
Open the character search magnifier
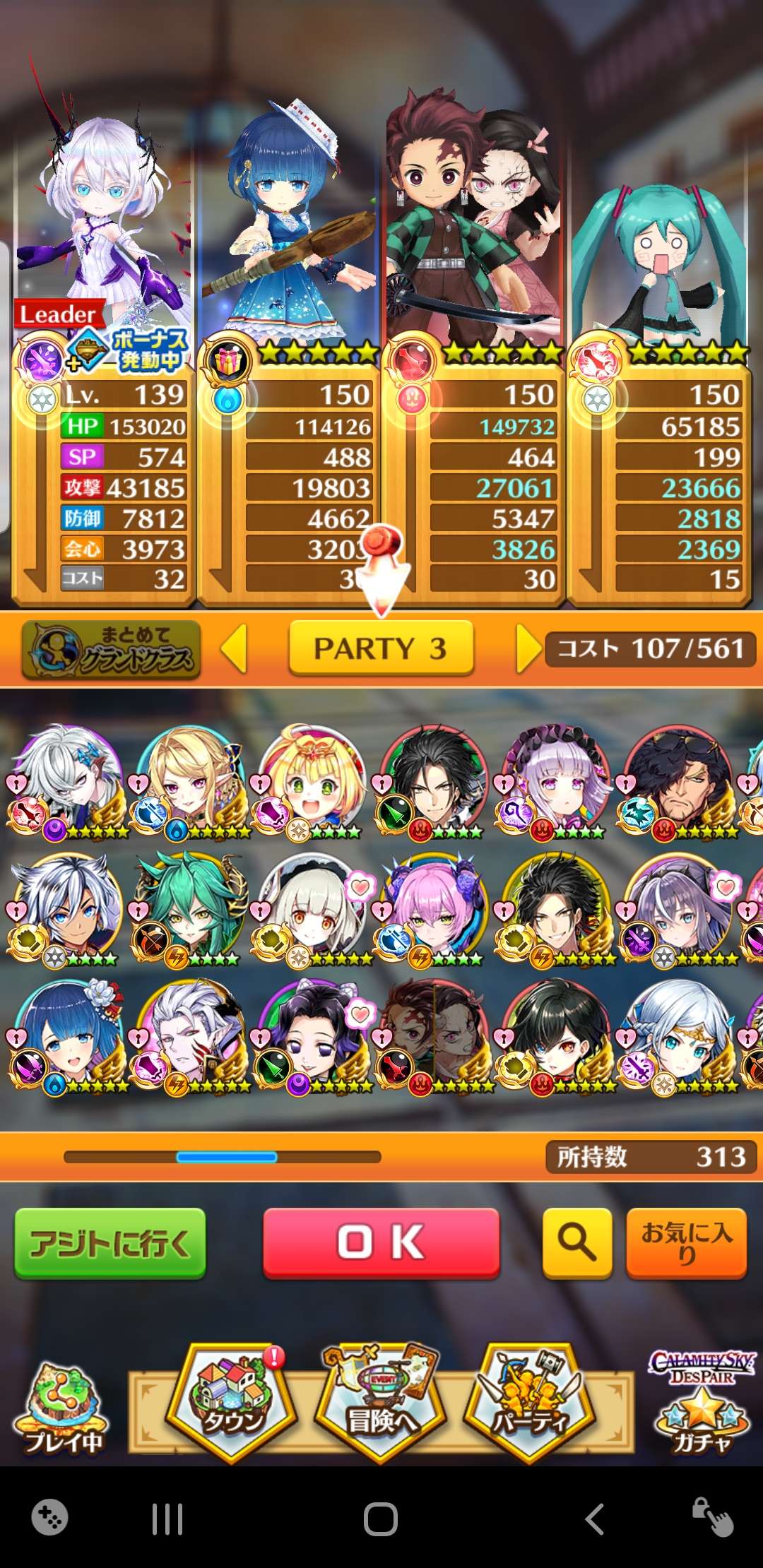point(576,1242)
